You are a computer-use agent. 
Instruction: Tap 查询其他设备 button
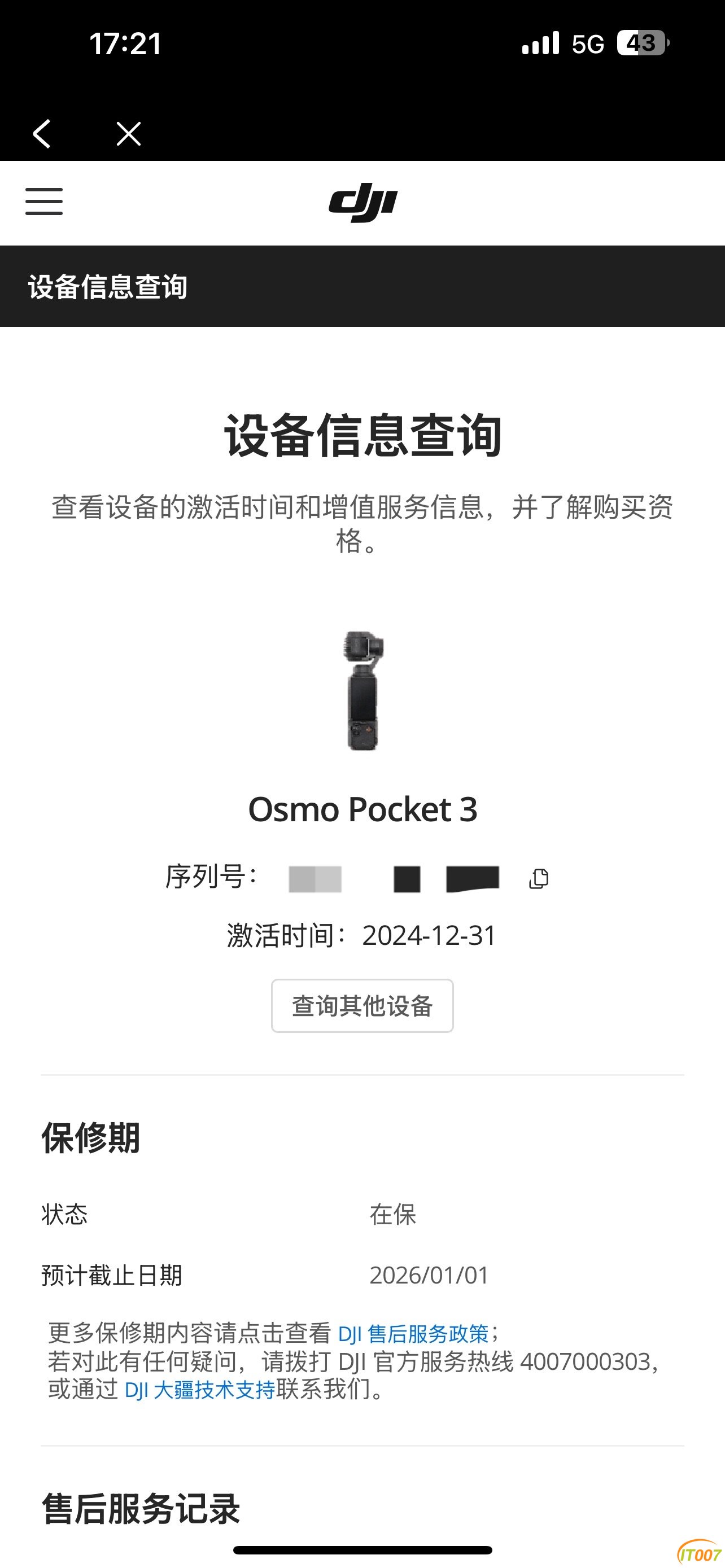[x=362, y=1006]
